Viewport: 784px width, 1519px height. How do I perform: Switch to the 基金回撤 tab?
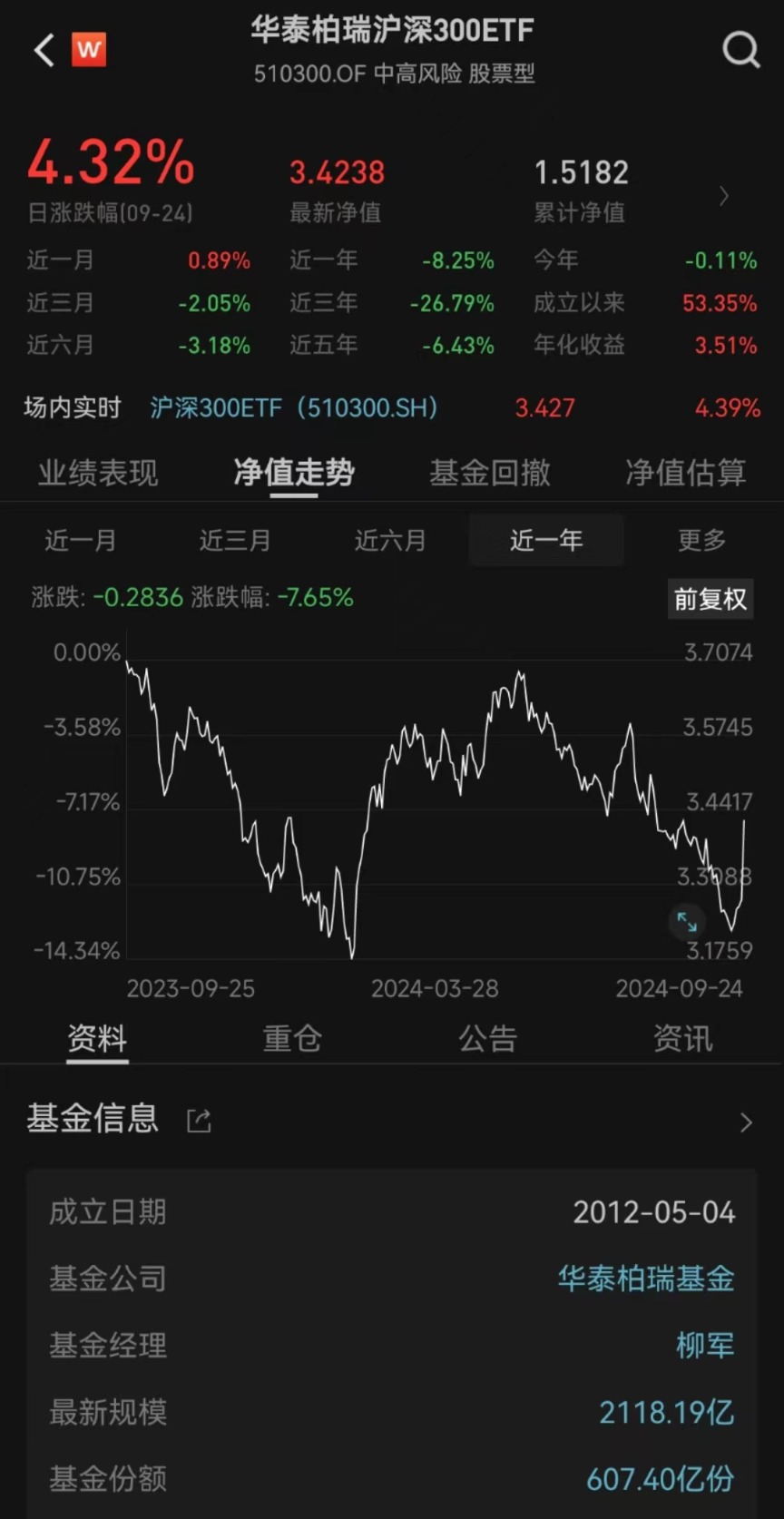click(x=488, y=473)
